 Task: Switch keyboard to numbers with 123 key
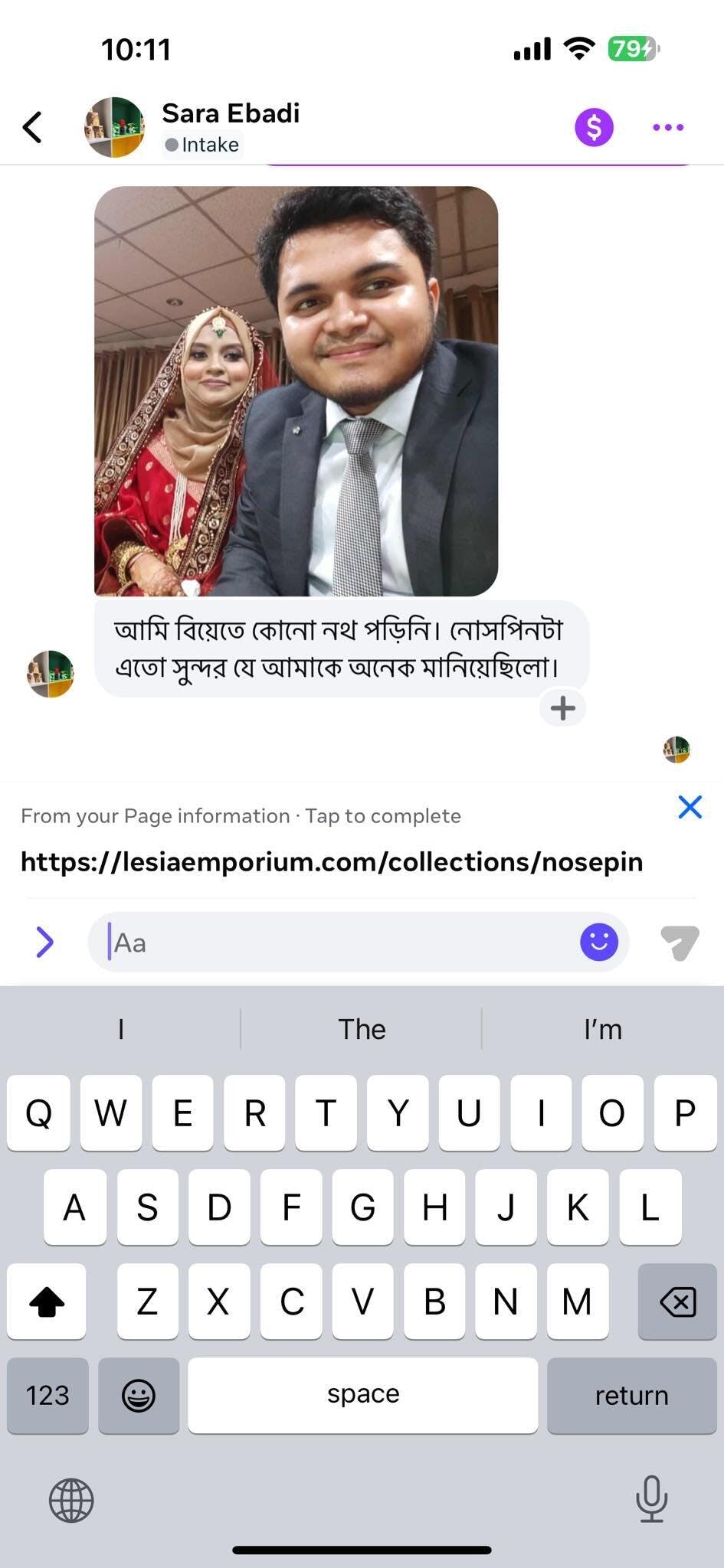pos(48,1396)
